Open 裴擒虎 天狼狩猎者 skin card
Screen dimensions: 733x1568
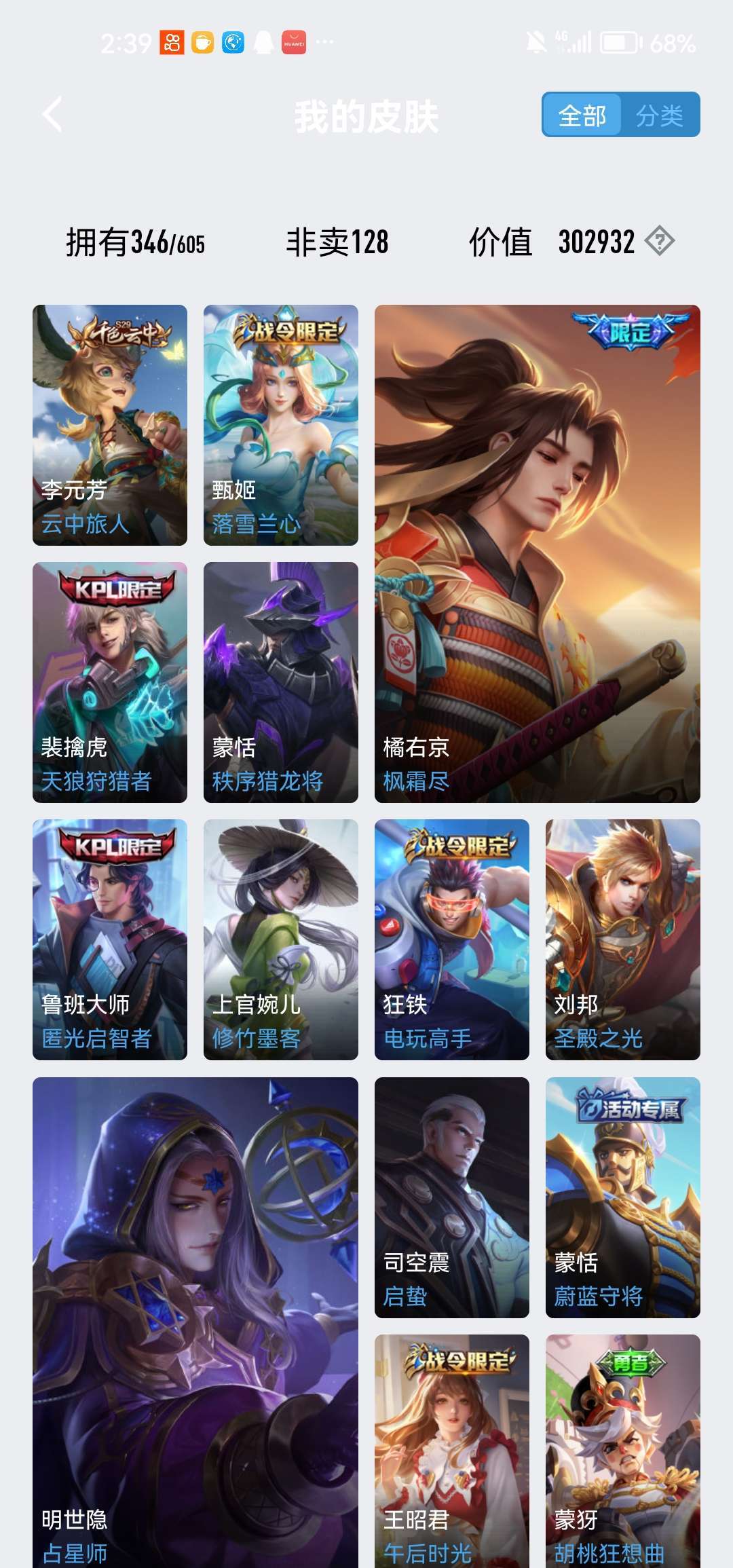pos(110,682)
